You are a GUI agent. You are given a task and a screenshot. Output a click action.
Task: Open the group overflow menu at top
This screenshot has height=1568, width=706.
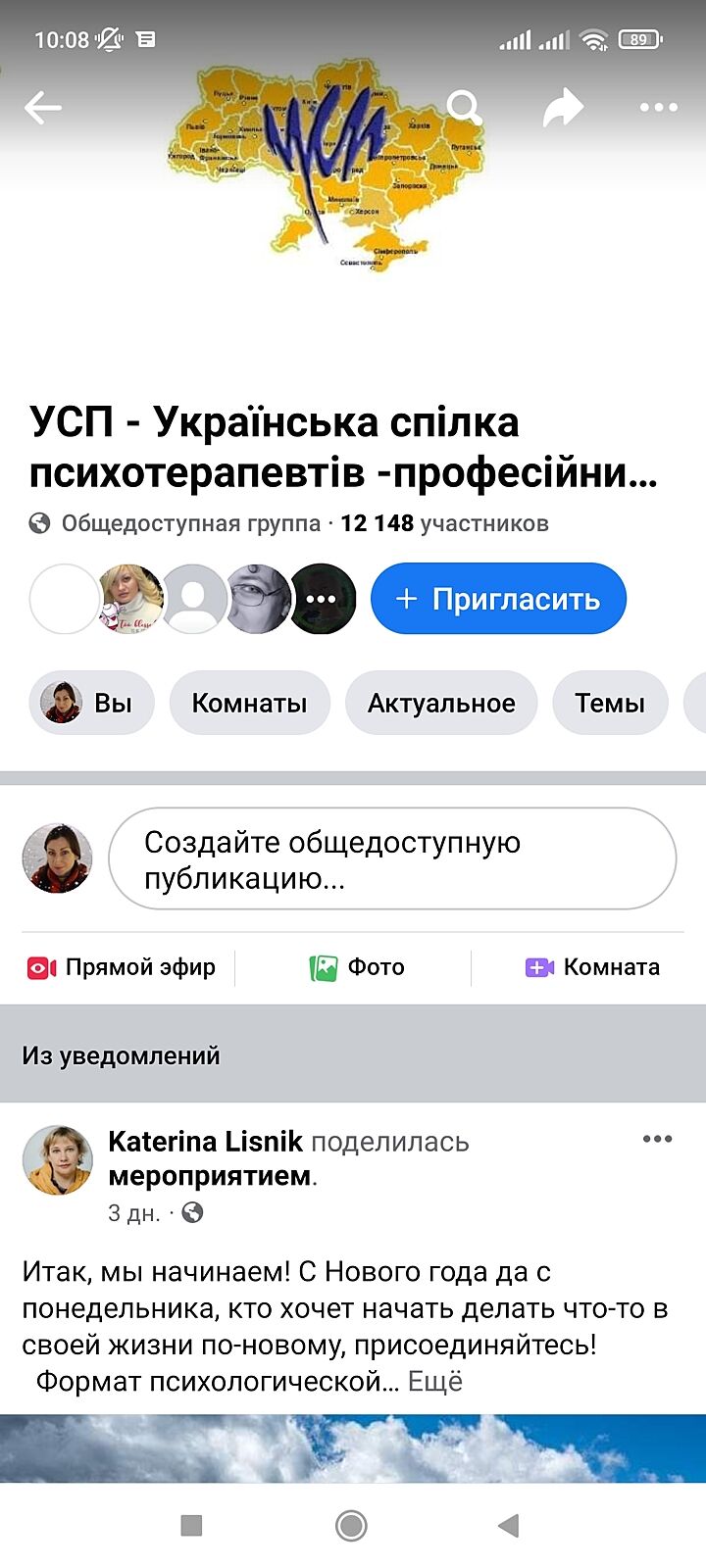(658, 108)
